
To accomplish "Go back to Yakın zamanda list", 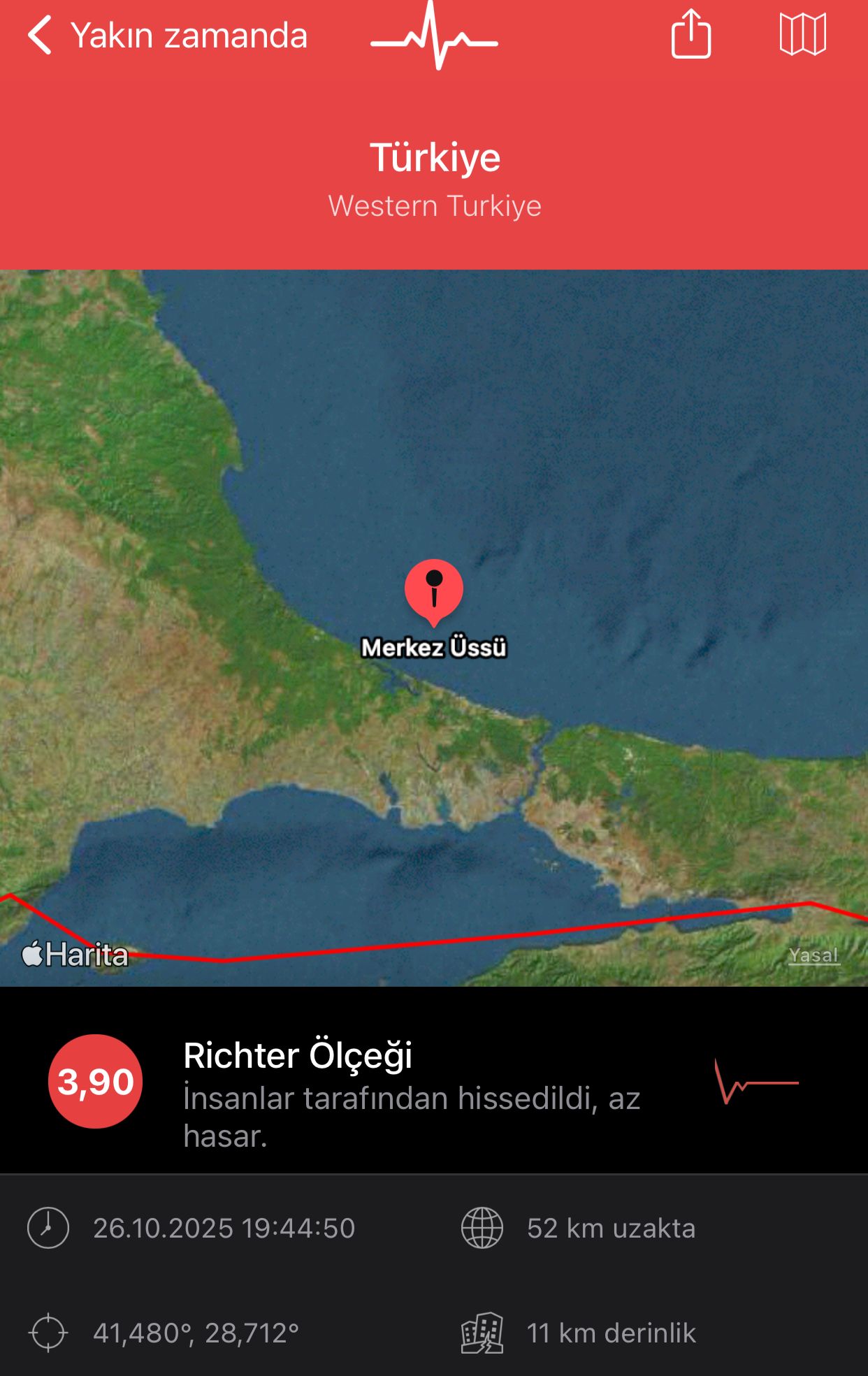I will point(166,36).
